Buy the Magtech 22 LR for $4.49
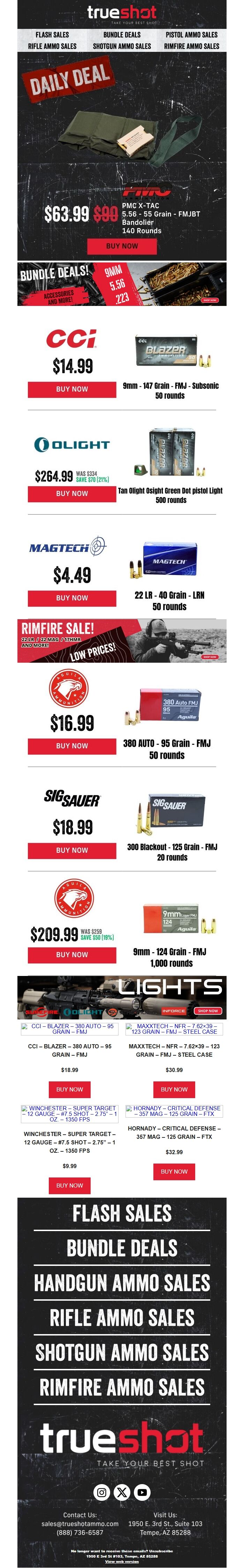 click(x=72, y=598)
